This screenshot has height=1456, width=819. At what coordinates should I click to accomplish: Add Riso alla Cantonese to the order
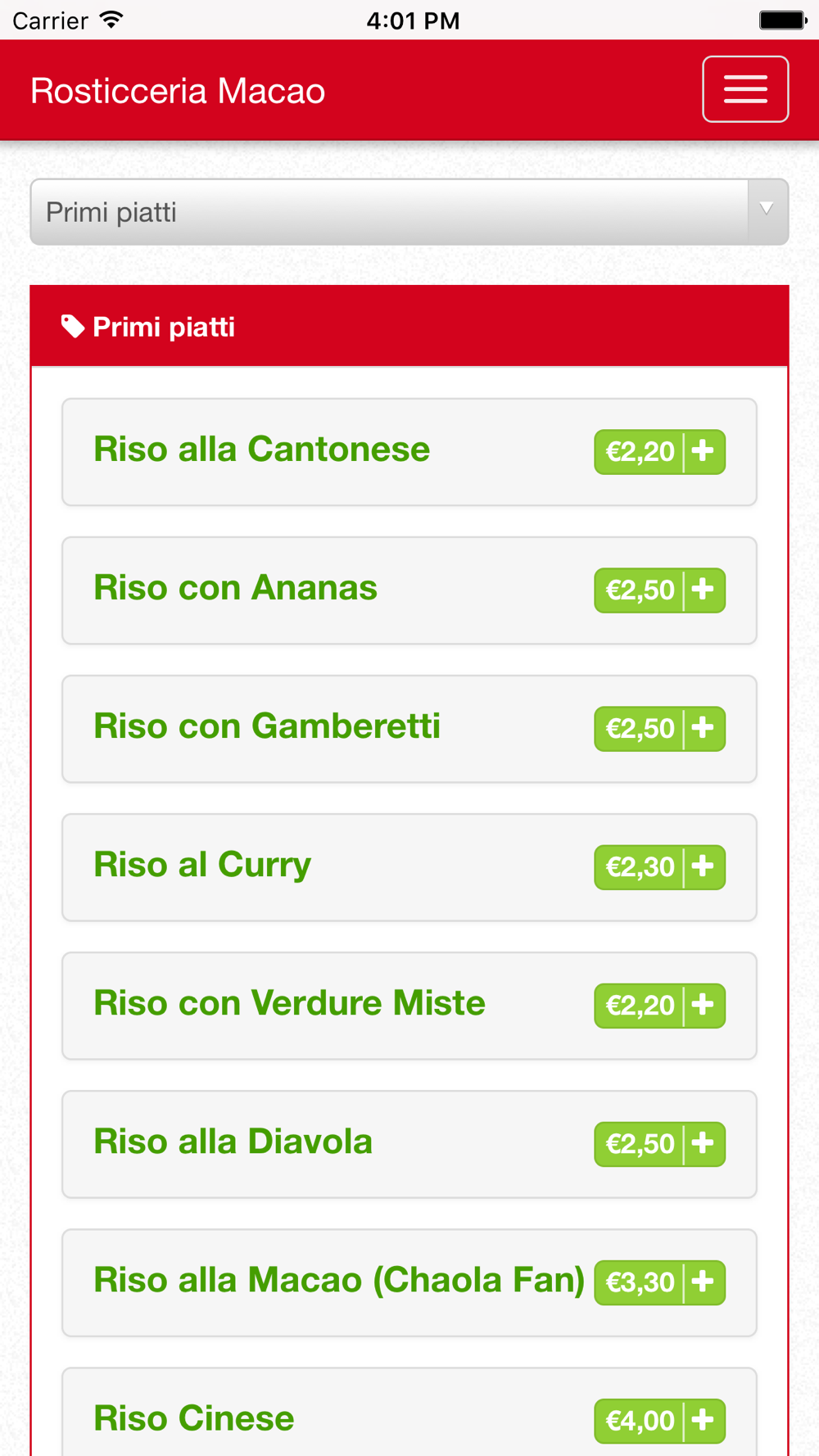click(660, 451)
